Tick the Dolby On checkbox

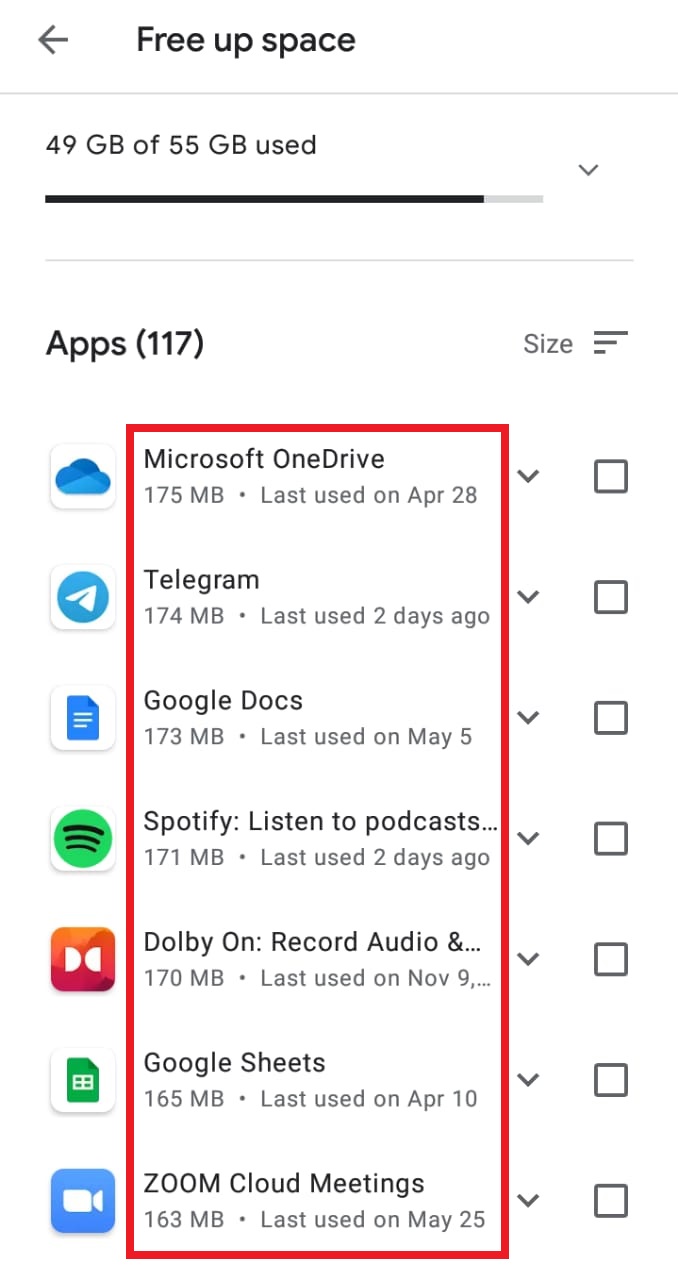tap(611, 959)
